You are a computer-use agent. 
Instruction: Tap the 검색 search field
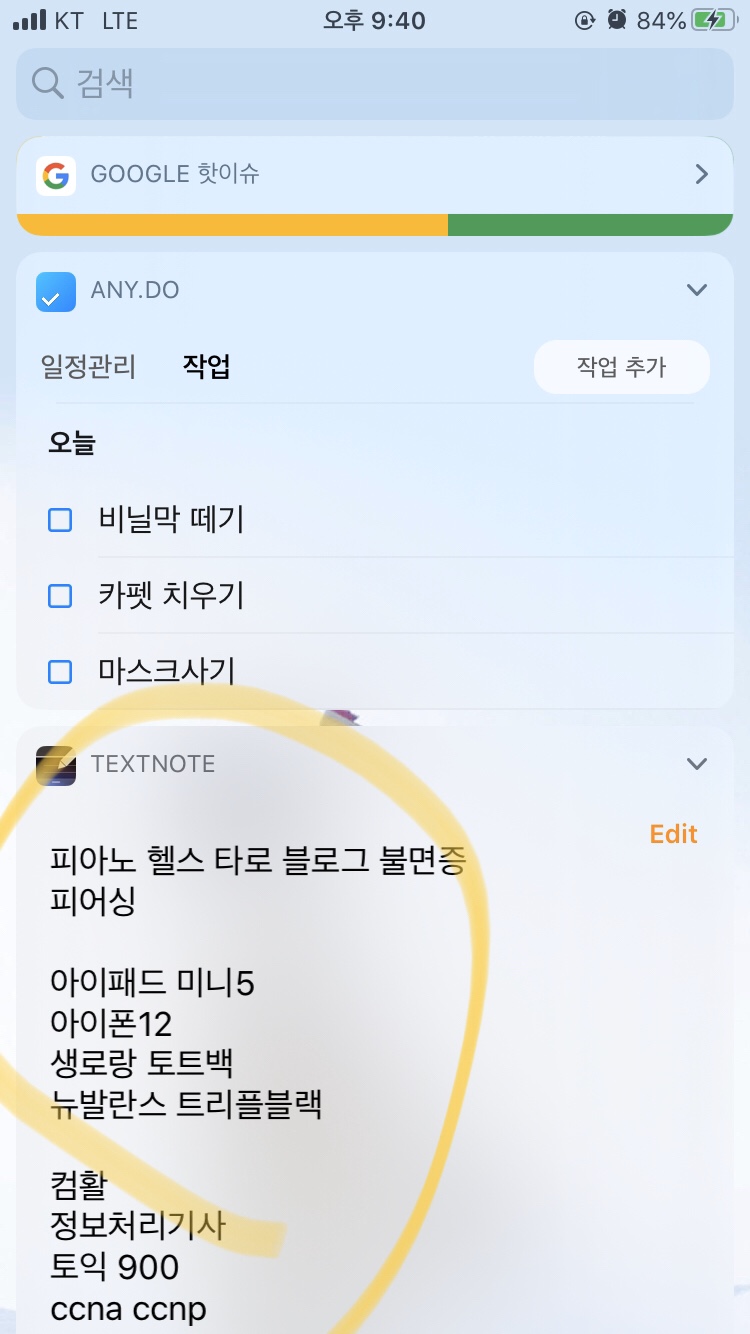pyautogui.click(x=375, y=84)
